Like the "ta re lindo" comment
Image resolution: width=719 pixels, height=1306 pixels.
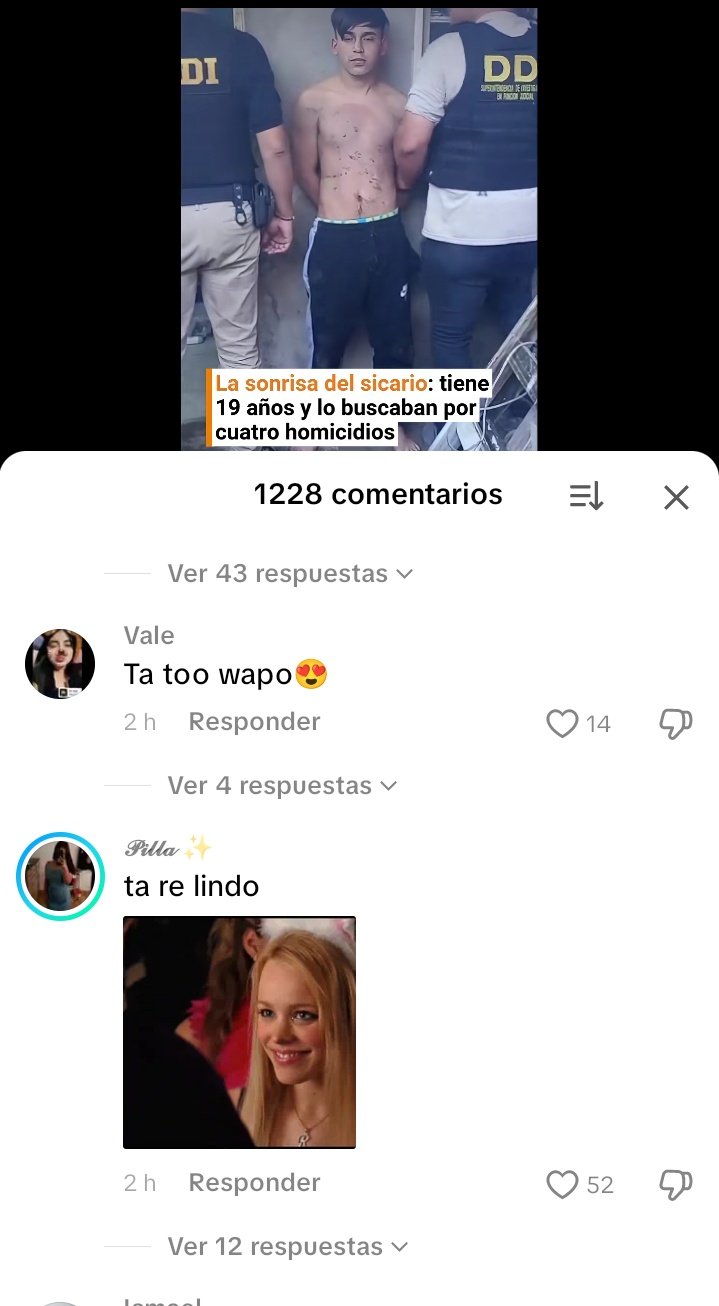(563, 1184)
